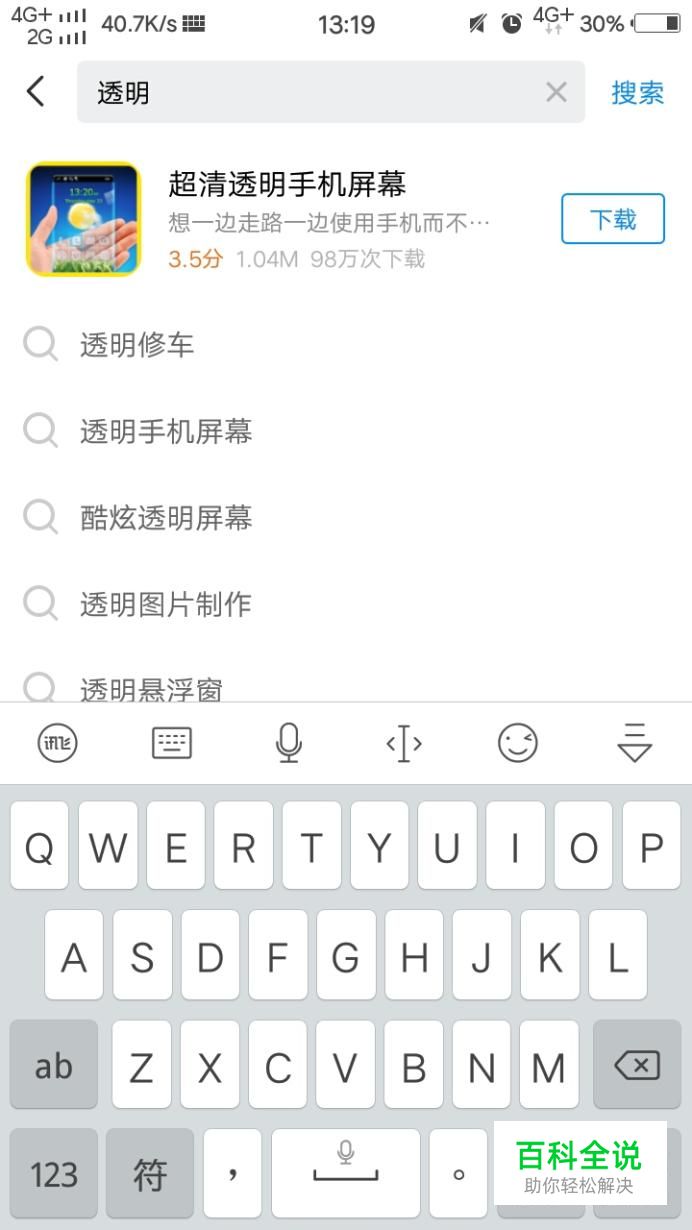Open the iFlytek input method settings icon

pyautogui.click(x=57, y=743)
